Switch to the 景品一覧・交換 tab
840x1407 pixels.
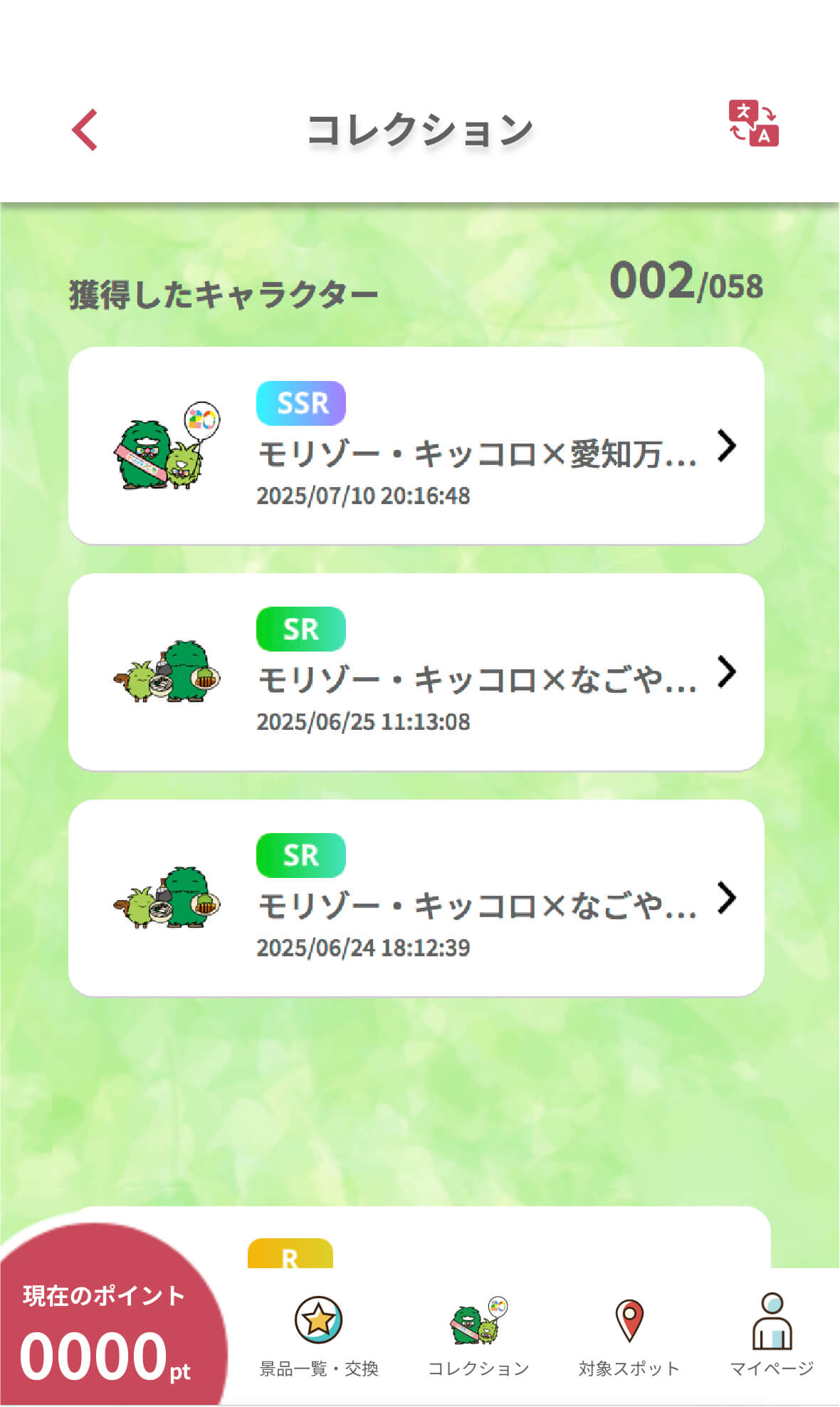tap(318, 1337)
